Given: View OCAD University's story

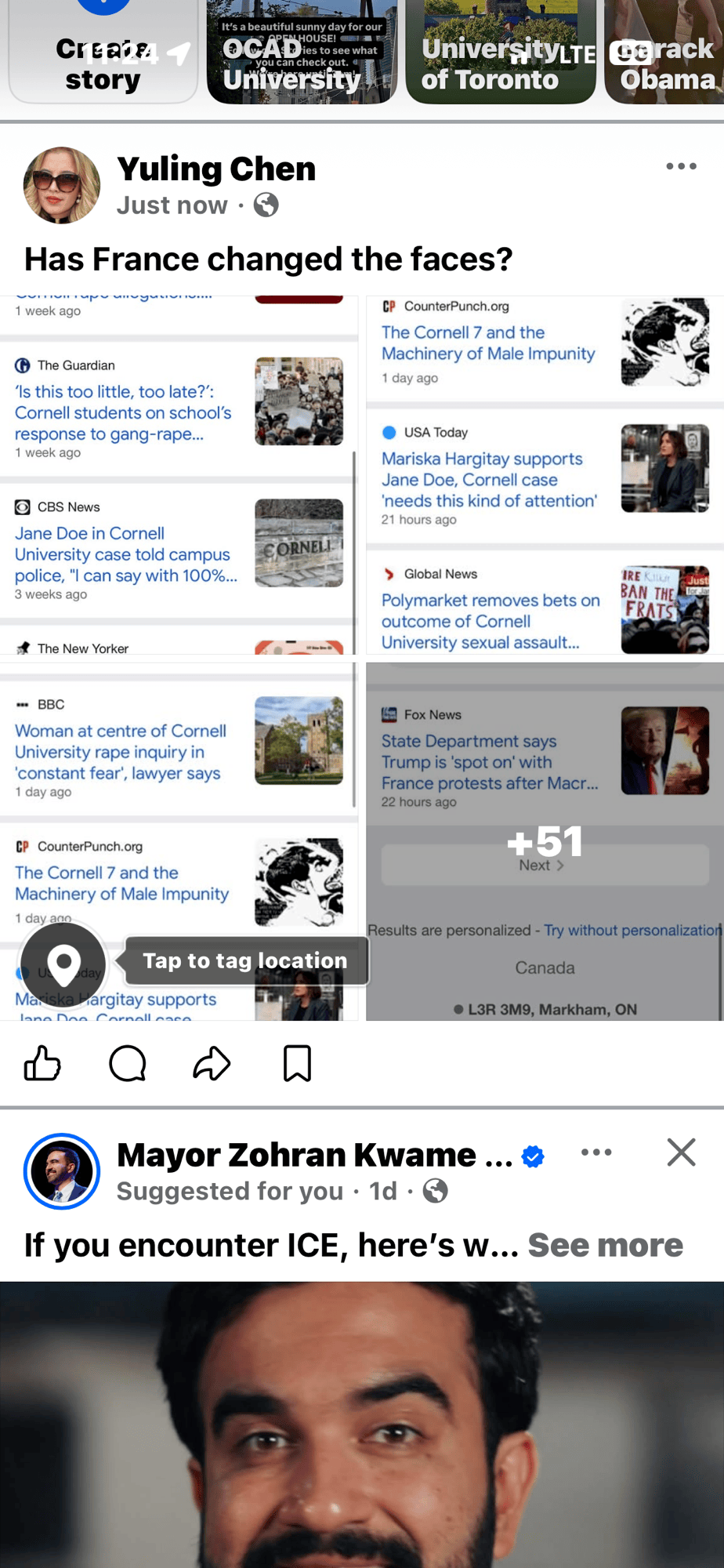Looking at the screenshot, I should [x=302, y=52].
